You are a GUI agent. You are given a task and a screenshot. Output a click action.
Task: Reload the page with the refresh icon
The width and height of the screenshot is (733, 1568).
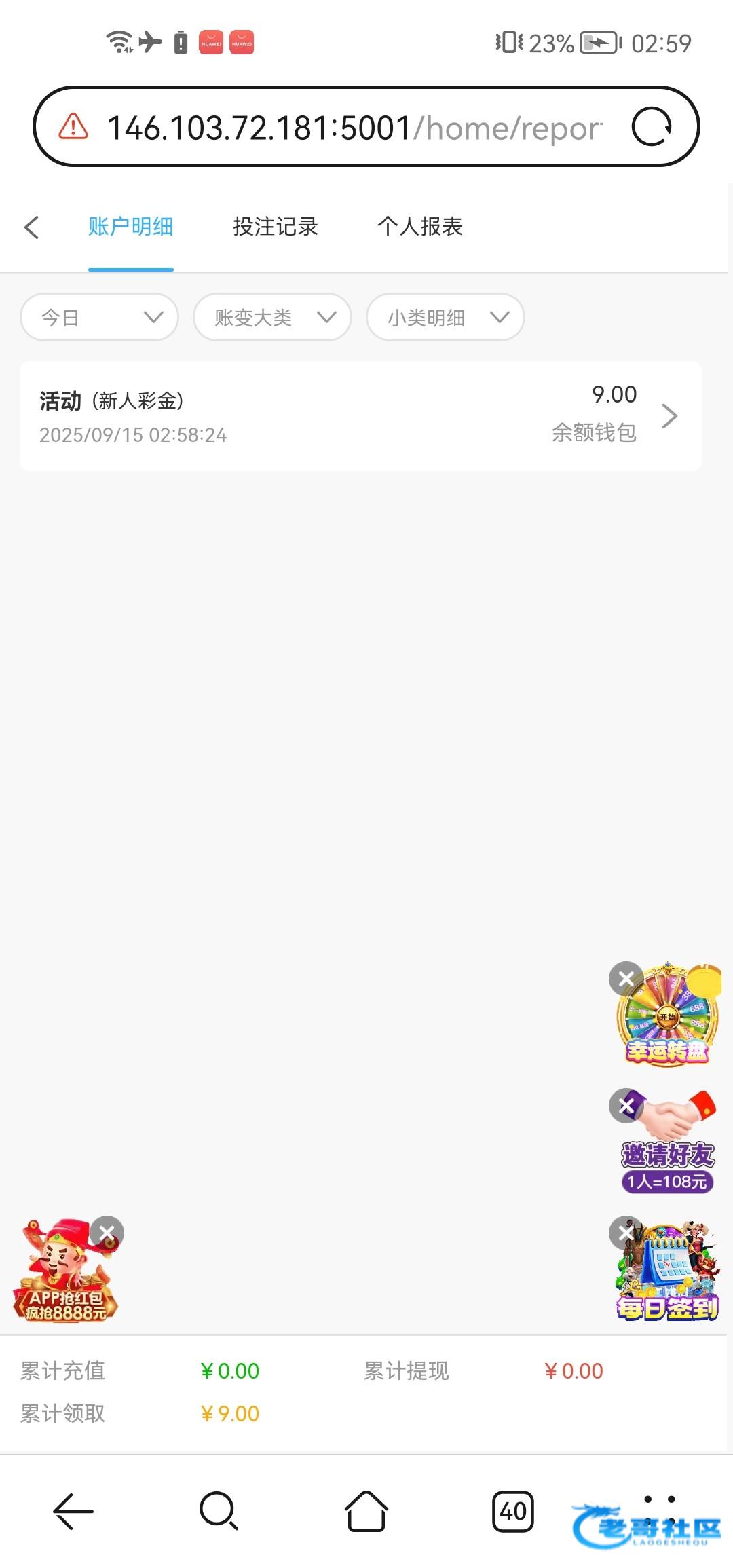click(x=651, y=127)
